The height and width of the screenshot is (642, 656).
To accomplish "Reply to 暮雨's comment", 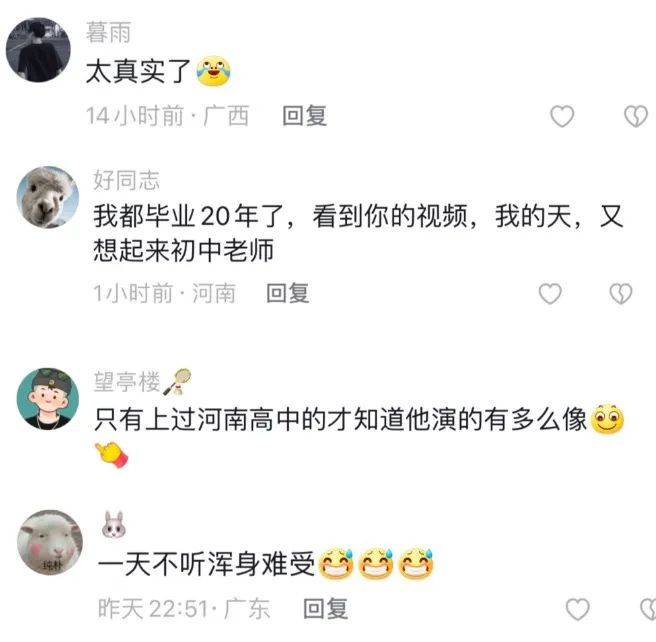I will [304, 117].
